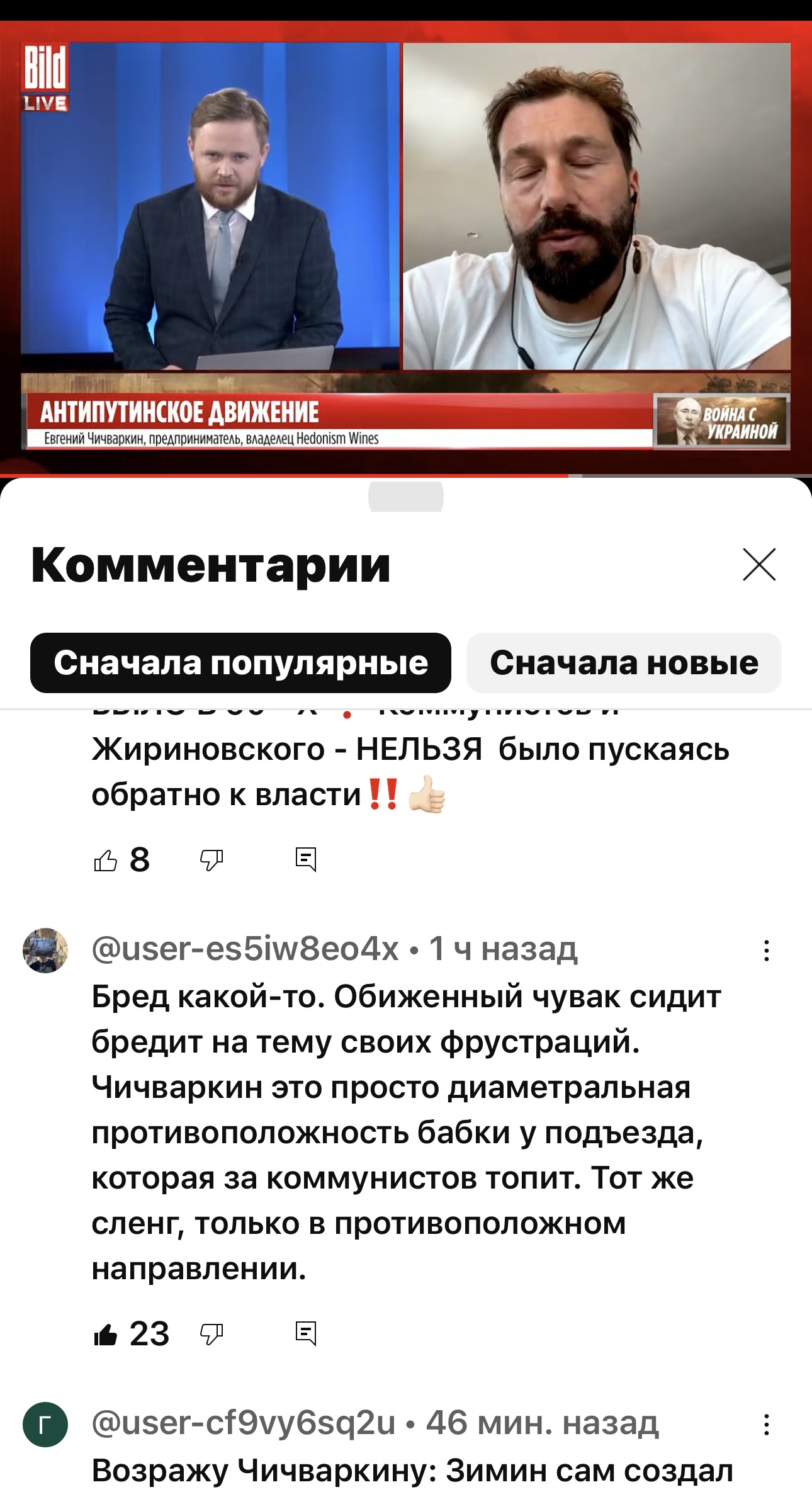The width and height of the screenshot is (812, 1492).
Task: Remove the like on @user-es5iw8eo4x's comment
Action: pyautogui.click(x=105, y=1334)
